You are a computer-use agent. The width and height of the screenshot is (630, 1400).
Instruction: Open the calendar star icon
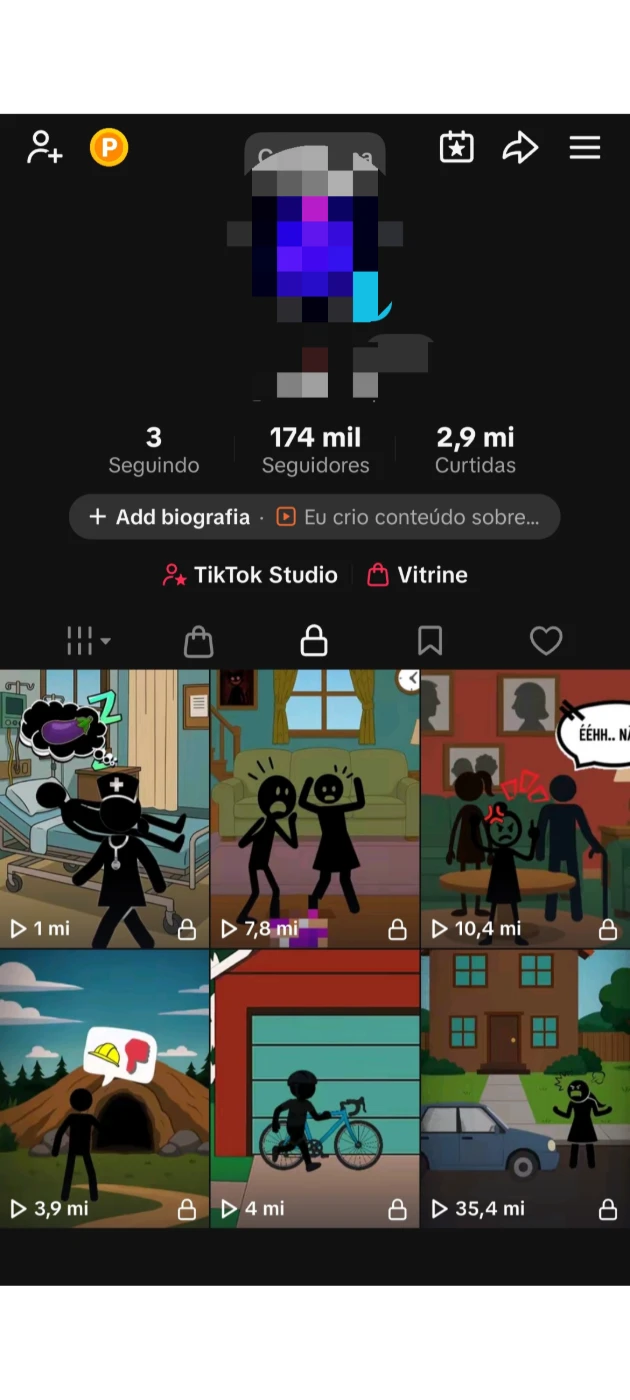tap(456, 148)
